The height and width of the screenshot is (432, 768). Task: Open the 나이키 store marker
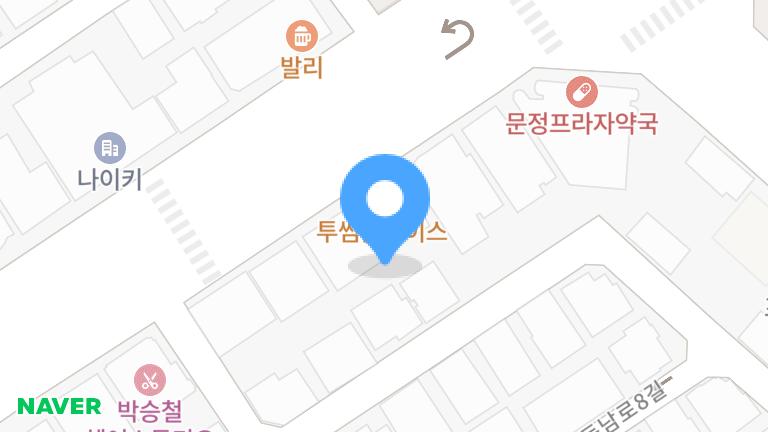(x=109, y=149)
